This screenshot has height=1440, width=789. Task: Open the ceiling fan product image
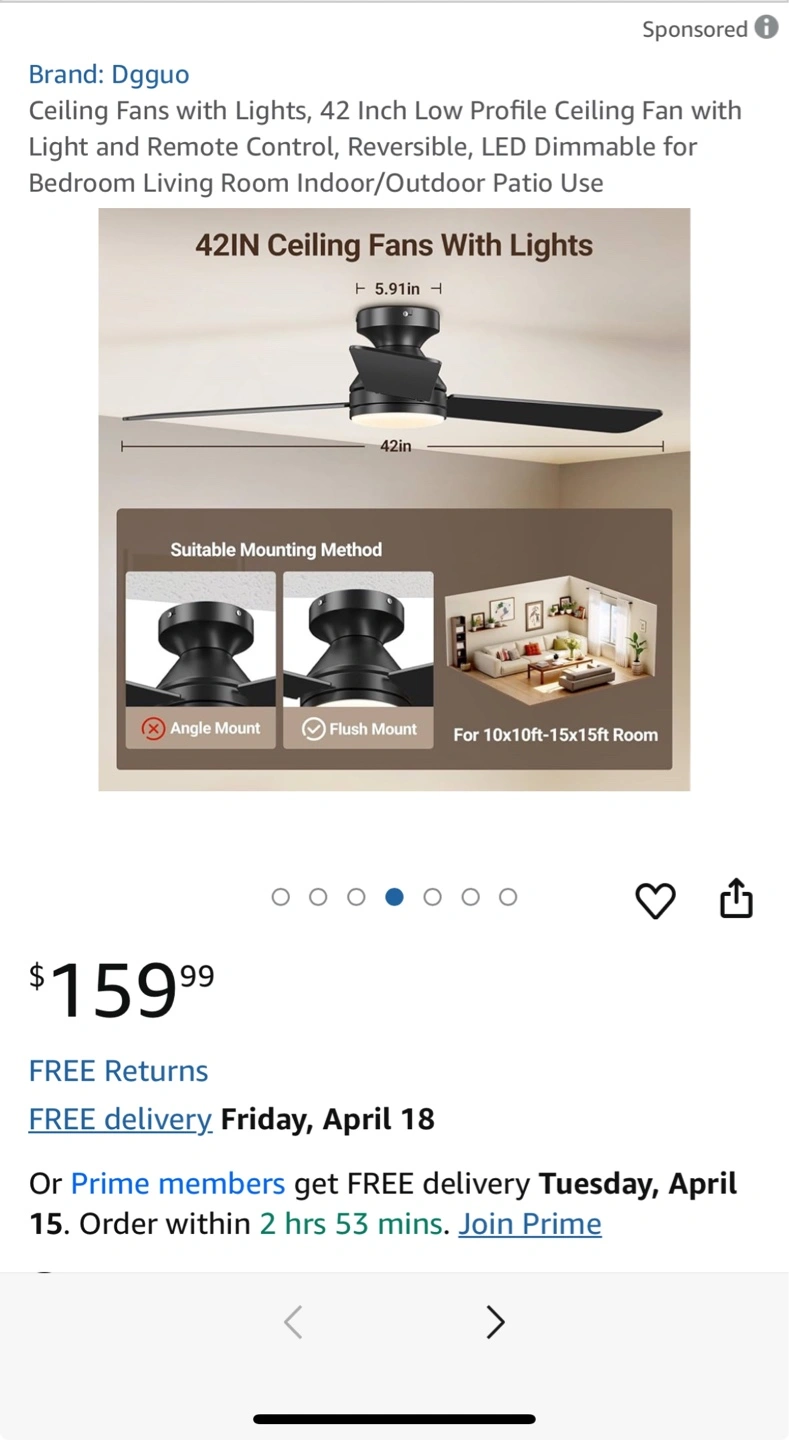[394, 499]
